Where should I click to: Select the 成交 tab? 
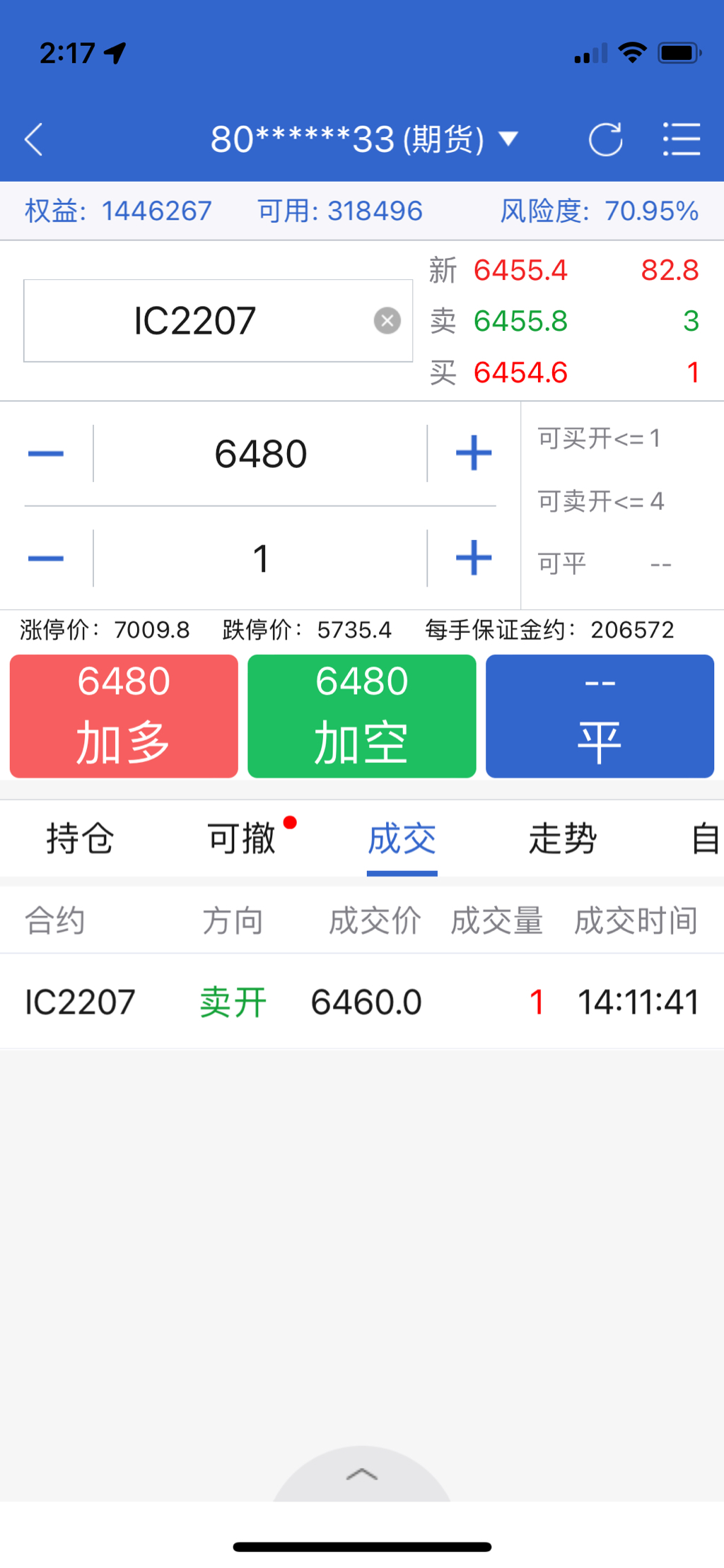pos(402,838)
